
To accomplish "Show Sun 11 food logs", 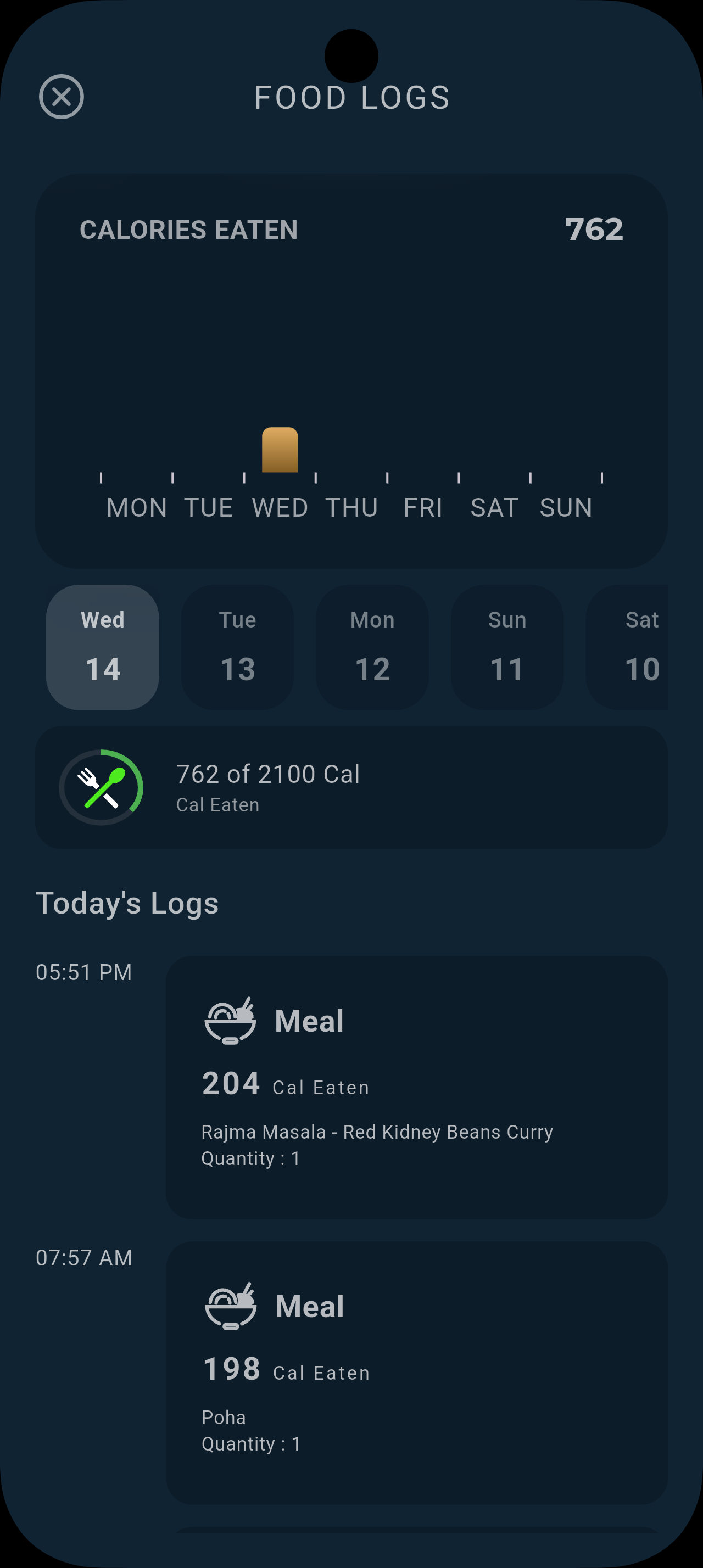I will tap(506, 647).
